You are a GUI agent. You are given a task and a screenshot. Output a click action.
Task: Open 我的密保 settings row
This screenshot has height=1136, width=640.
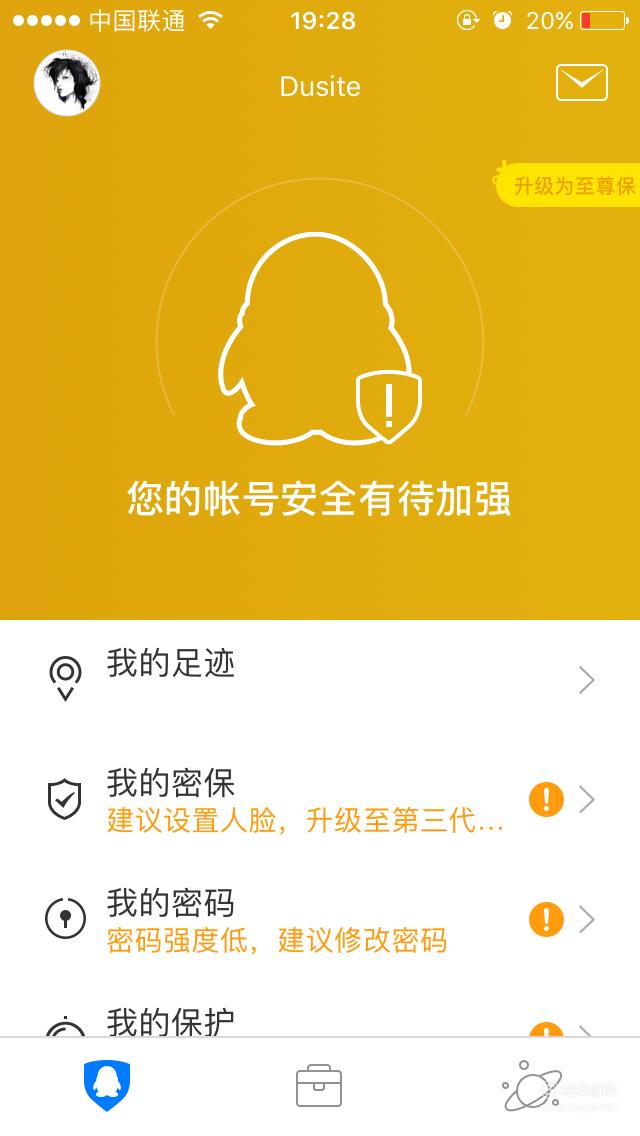320,800
